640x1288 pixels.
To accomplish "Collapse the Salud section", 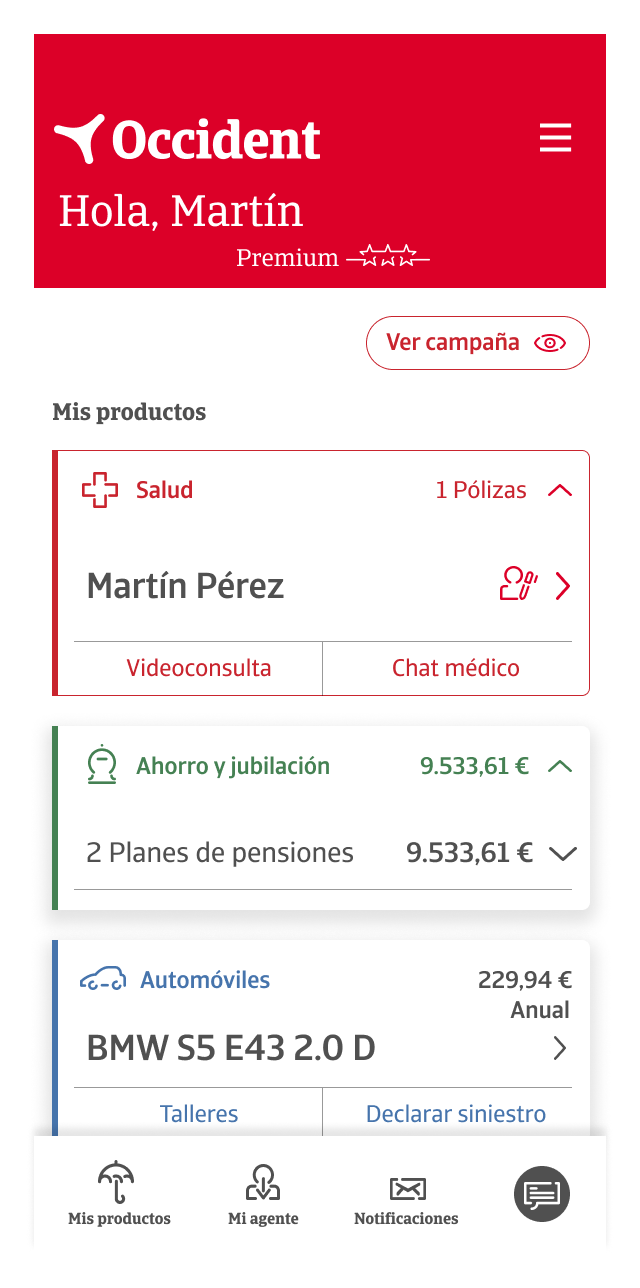I will point(560,490).
